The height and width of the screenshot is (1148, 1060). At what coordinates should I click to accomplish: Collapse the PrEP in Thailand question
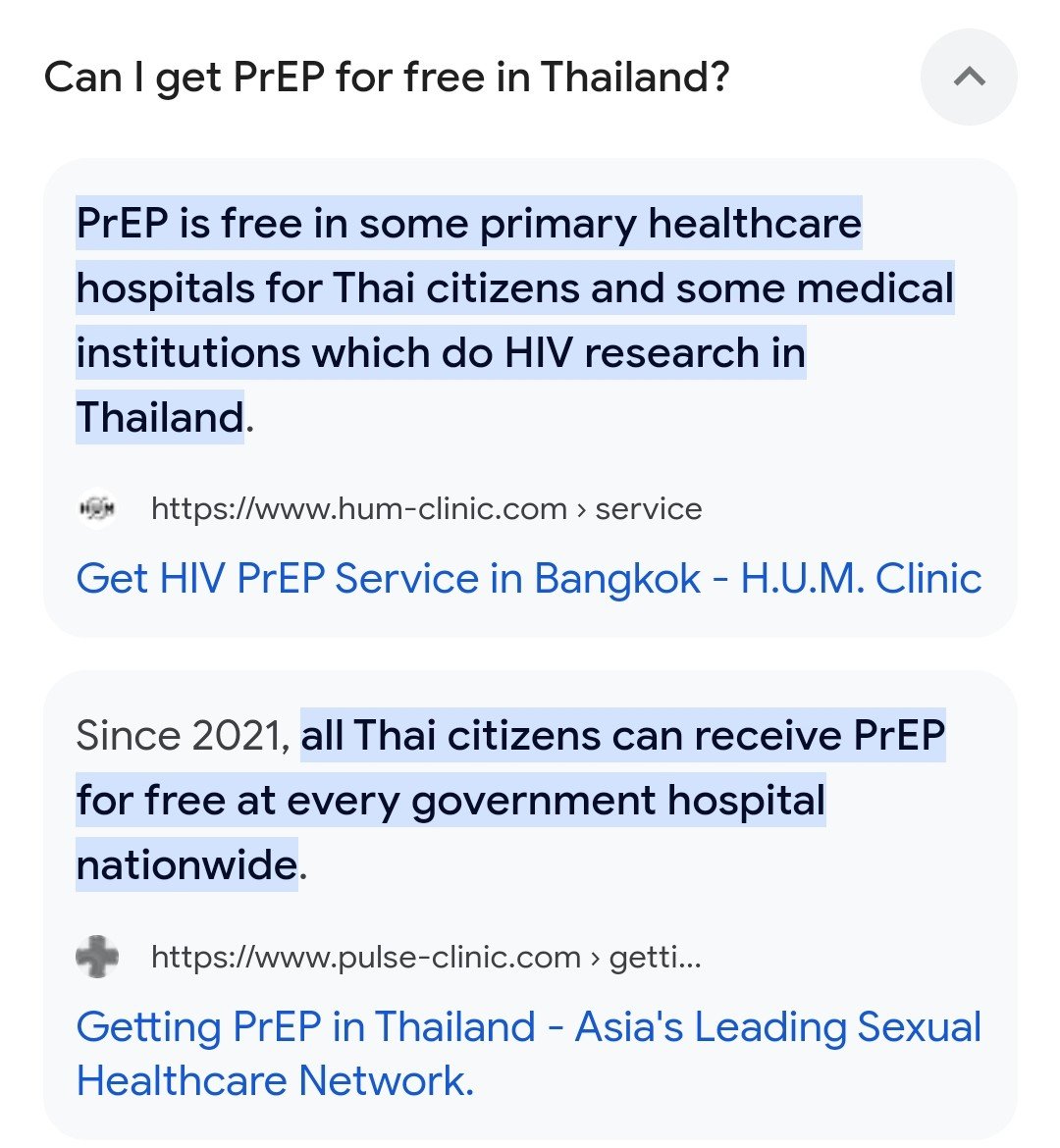point(968,77)
